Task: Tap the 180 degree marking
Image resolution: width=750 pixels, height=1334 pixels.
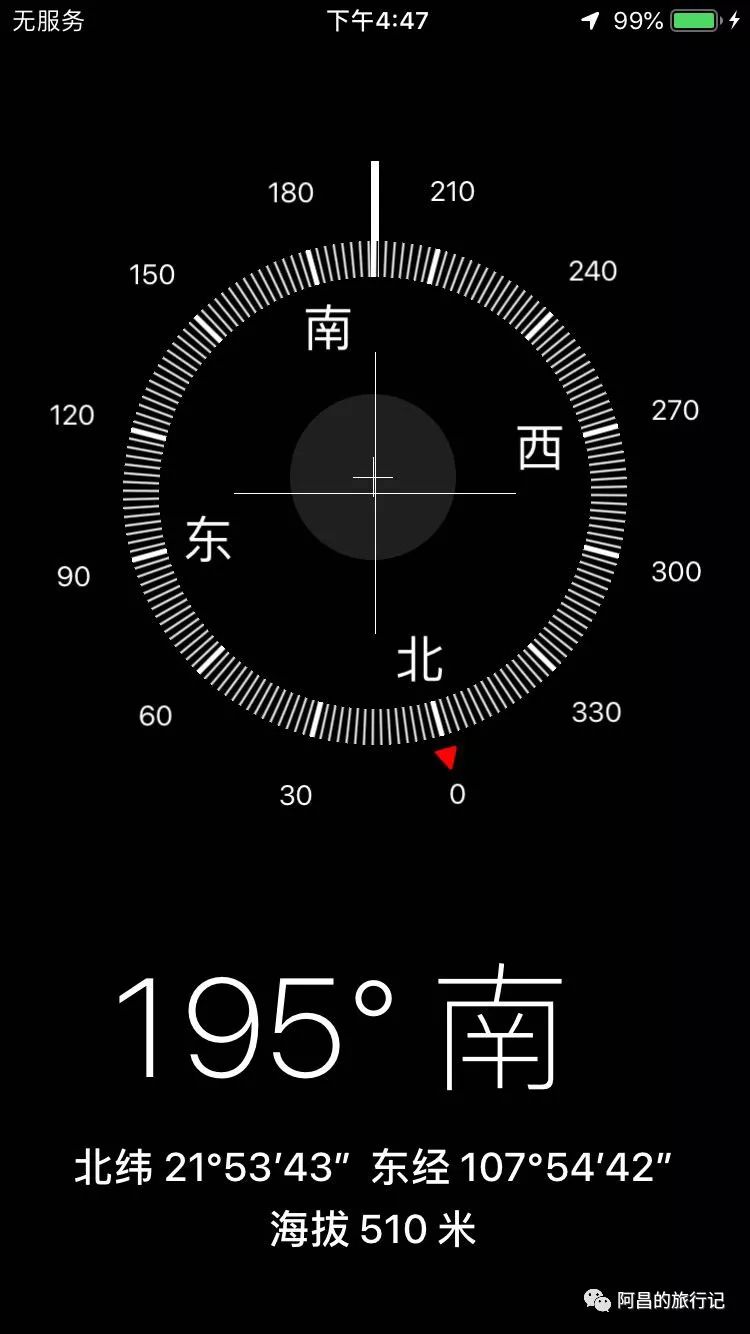Action: point(290,192)
